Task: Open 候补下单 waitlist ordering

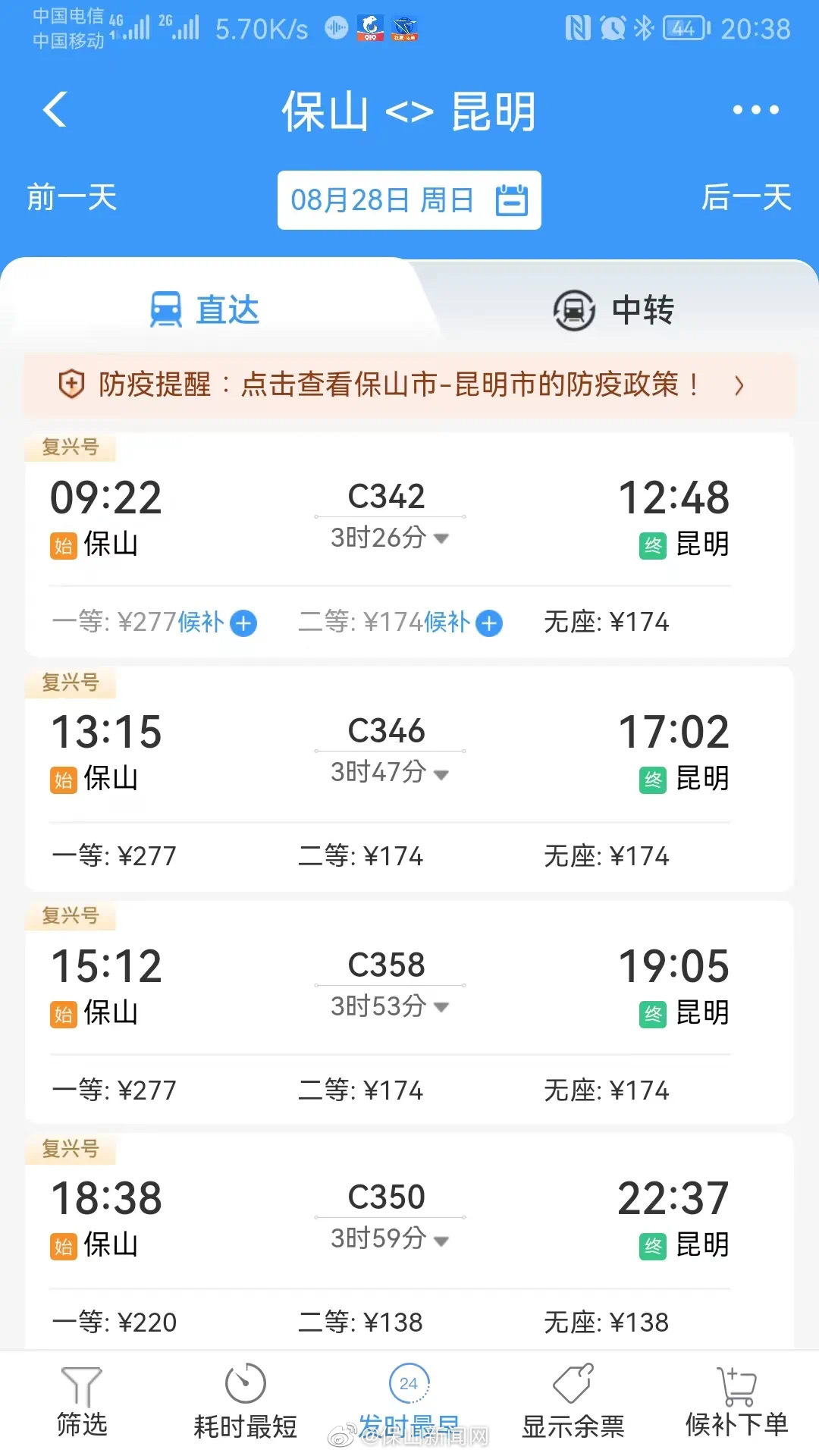Action: [736, 1401]
